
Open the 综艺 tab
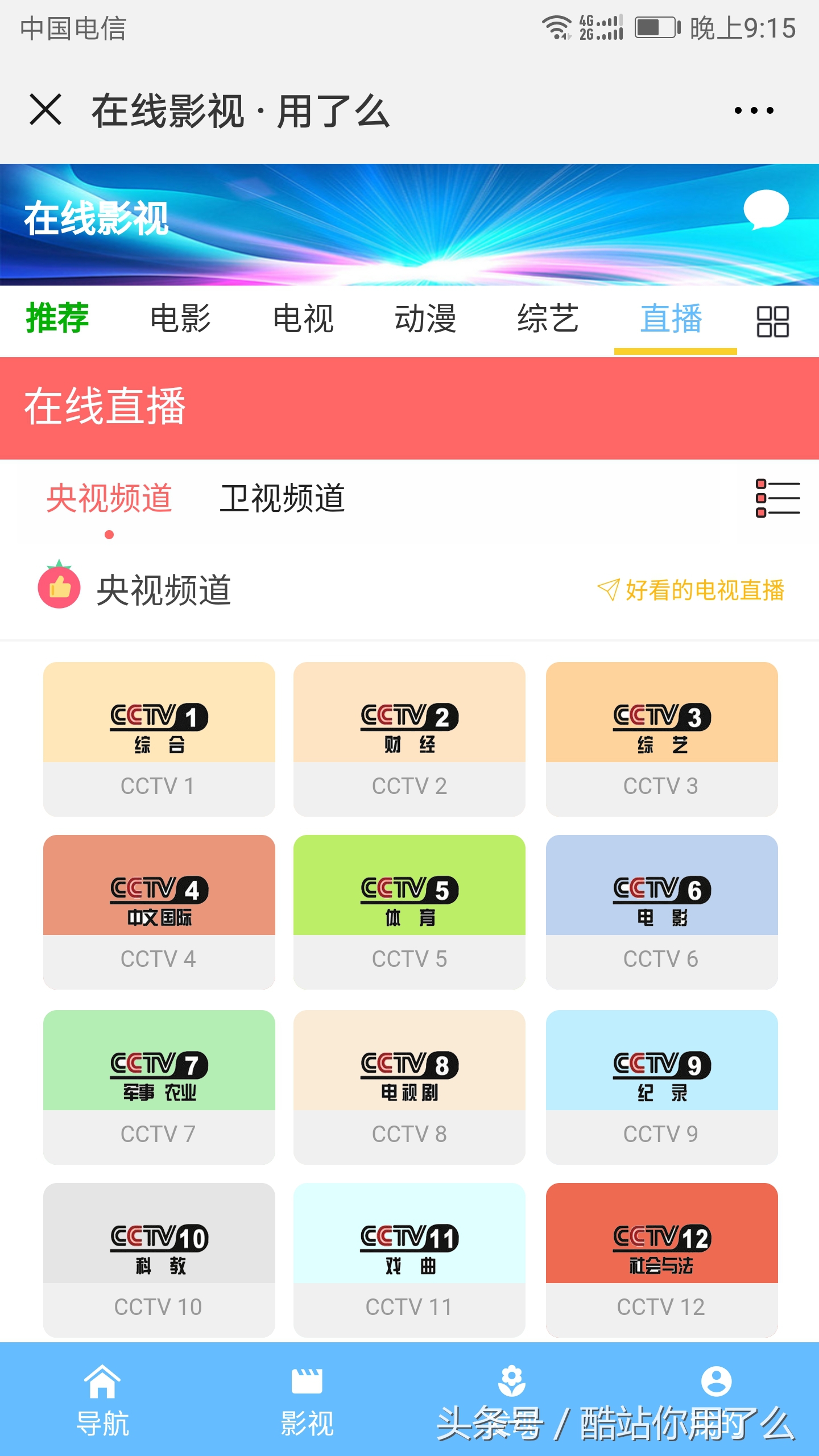(x=549, y=318)
